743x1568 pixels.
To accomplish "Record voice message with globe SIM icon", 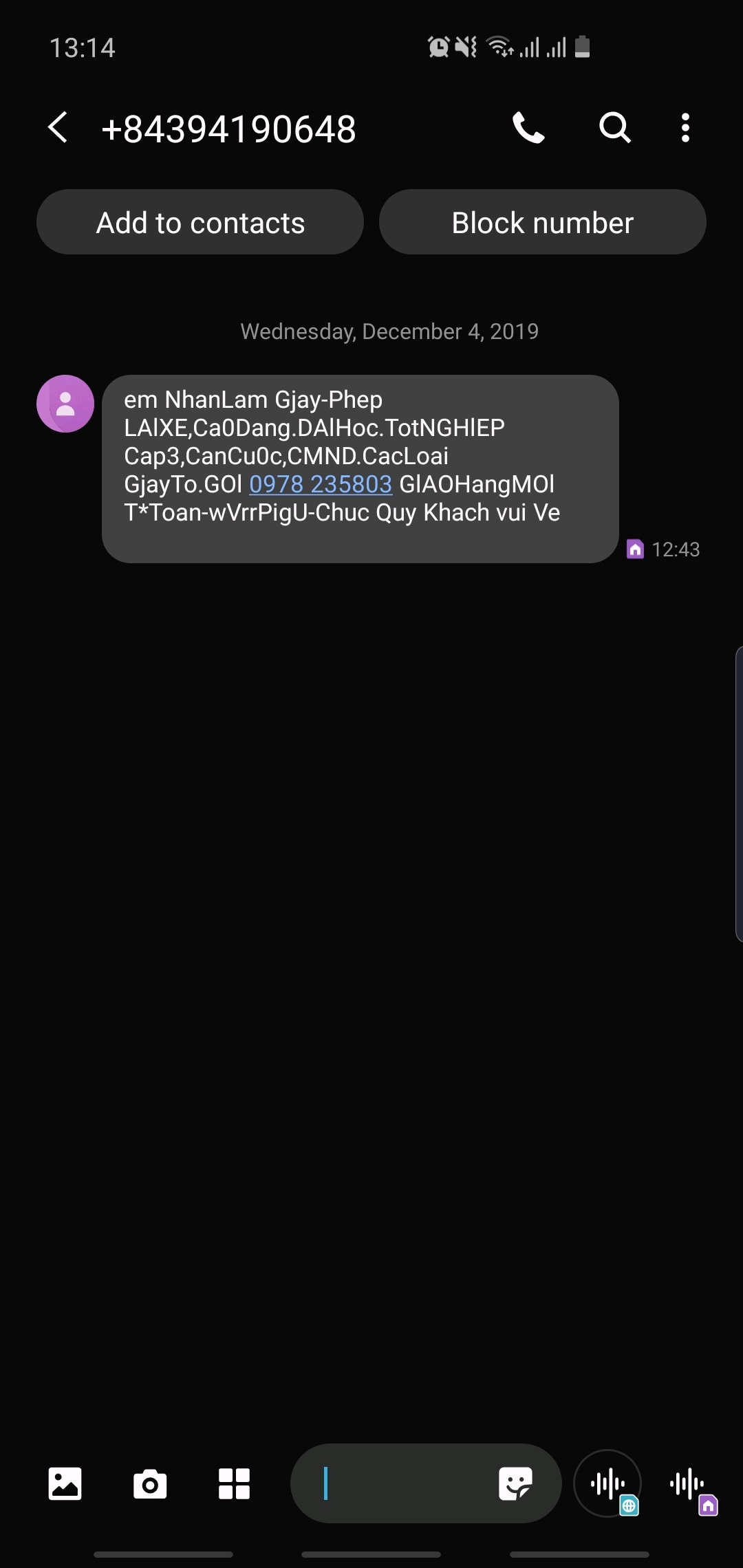I will [x=608, y=1483].
